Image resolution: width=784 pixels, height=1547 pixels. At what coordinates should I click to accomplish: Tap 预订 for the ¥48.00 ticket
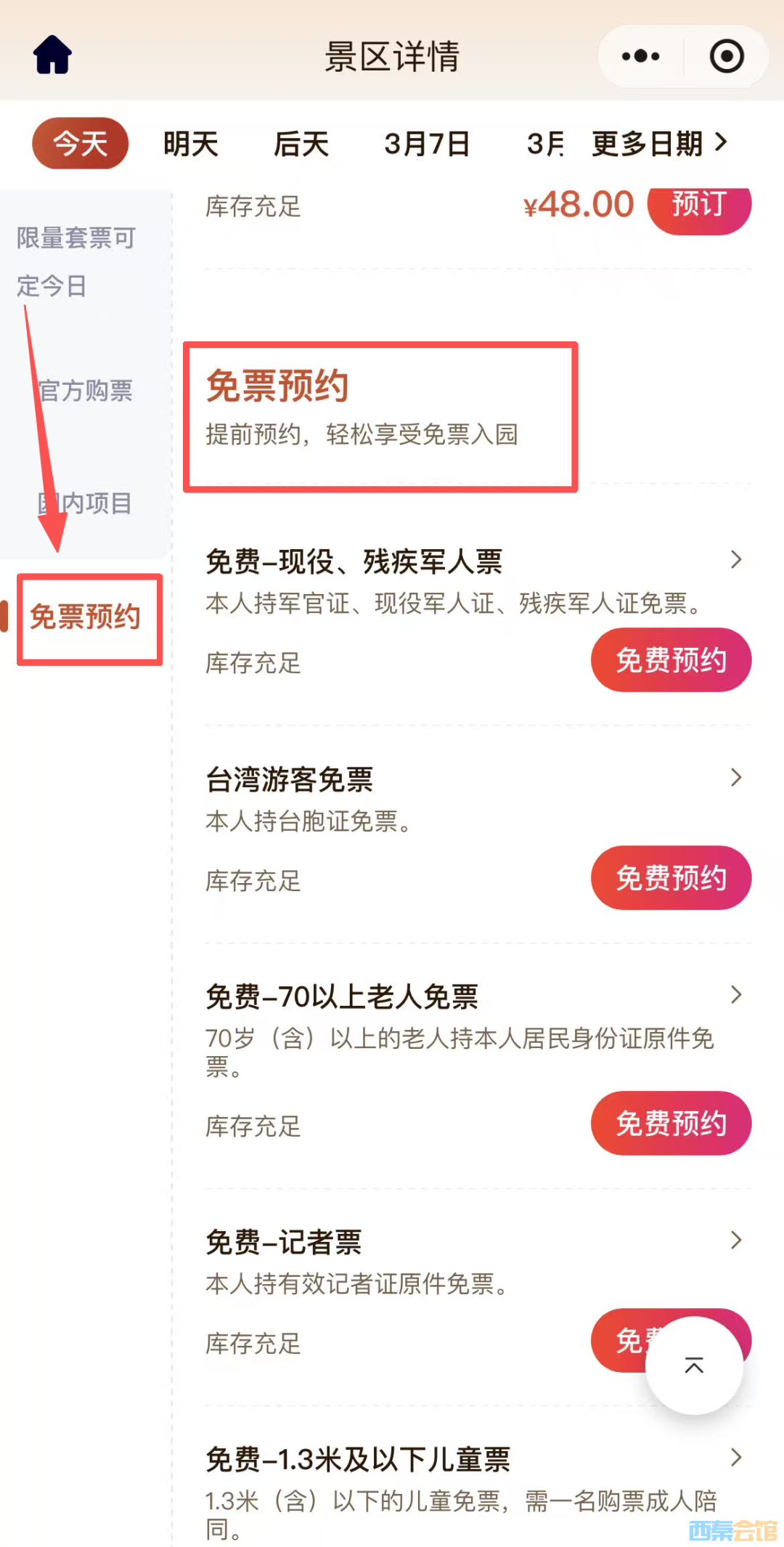click(x=698, y=206)
